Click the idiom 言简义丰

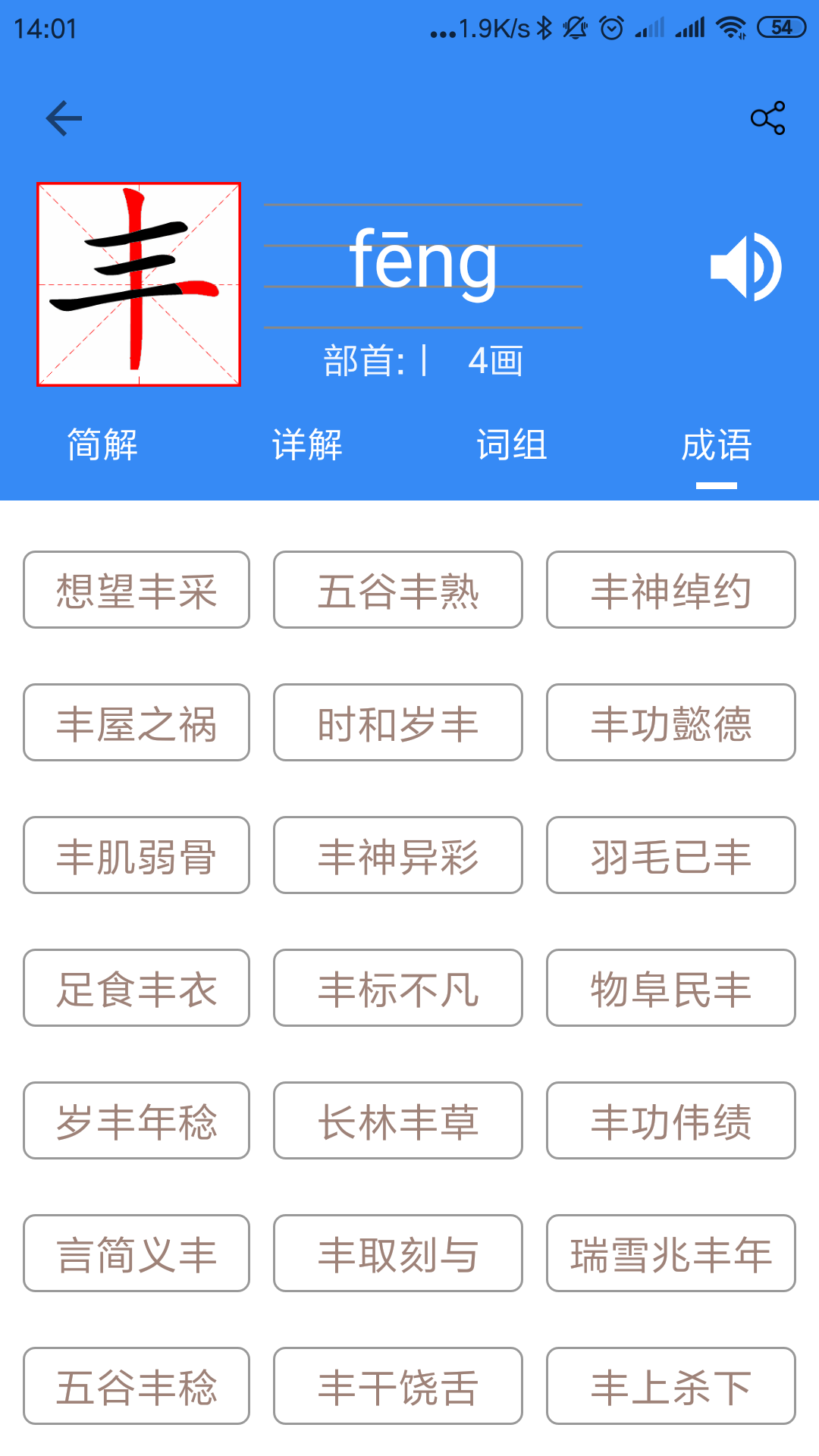pos(136,1254)
